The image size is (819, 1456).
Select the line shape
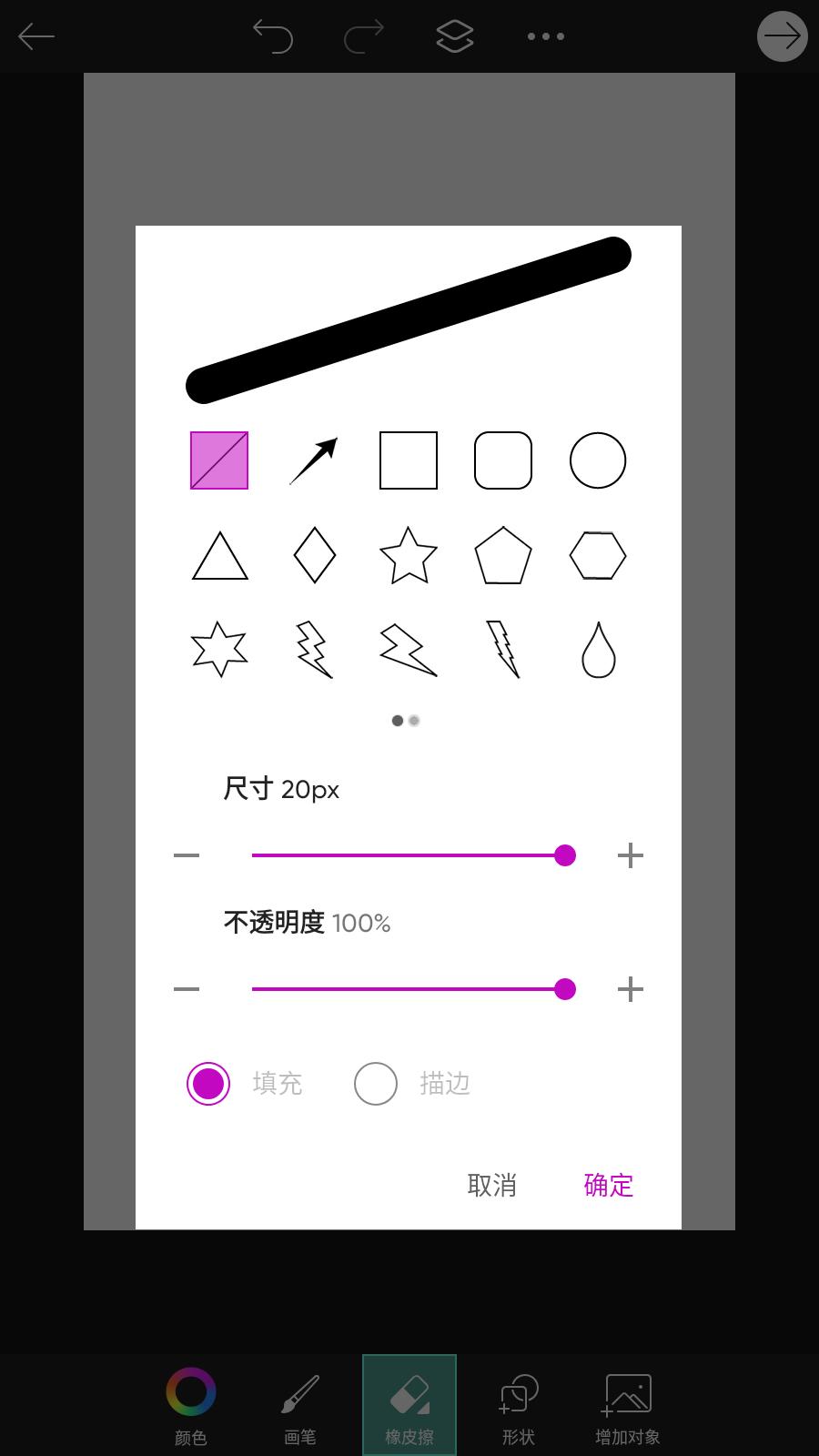219,460
